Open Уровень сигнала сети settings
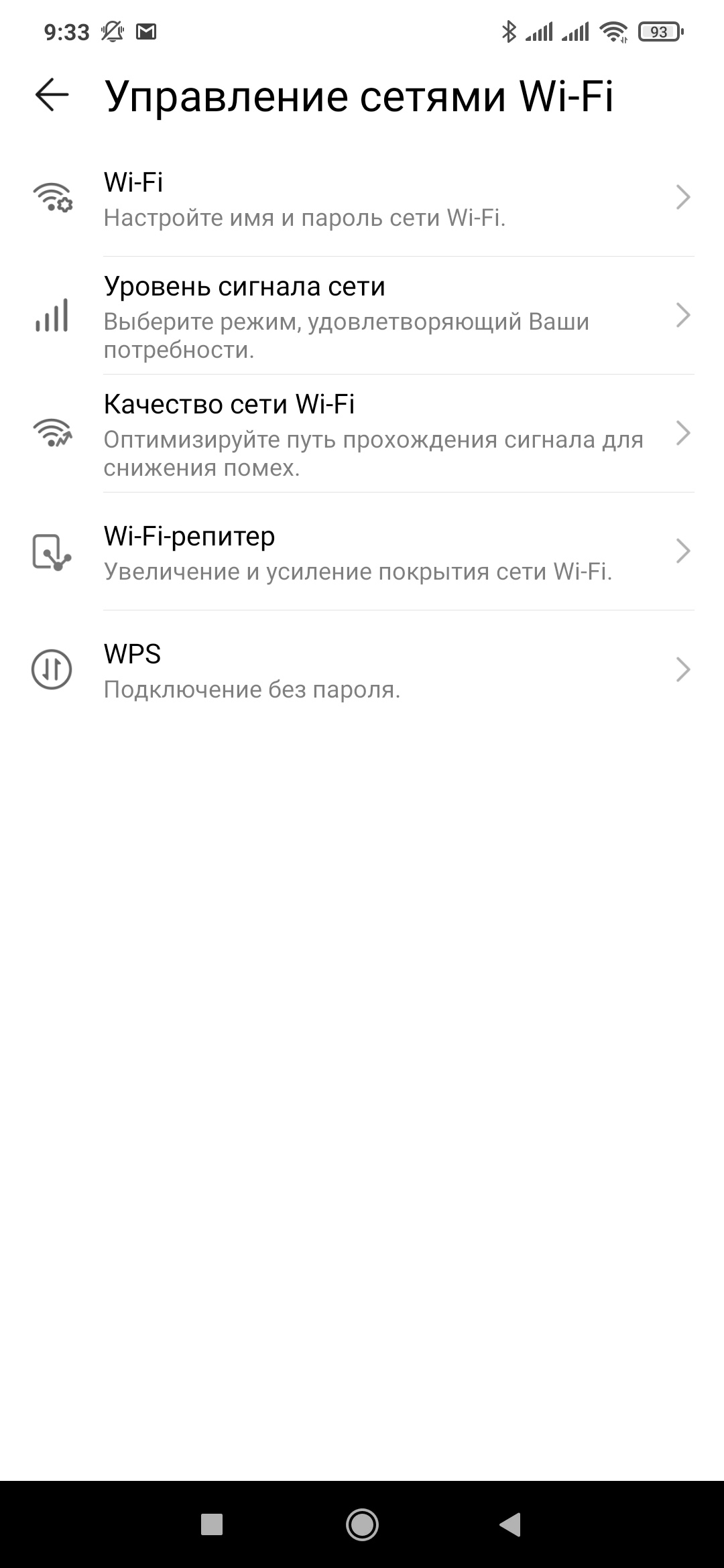Image resolution: width=724 pixels, height=1568 pixels. (x=362, y=316)
